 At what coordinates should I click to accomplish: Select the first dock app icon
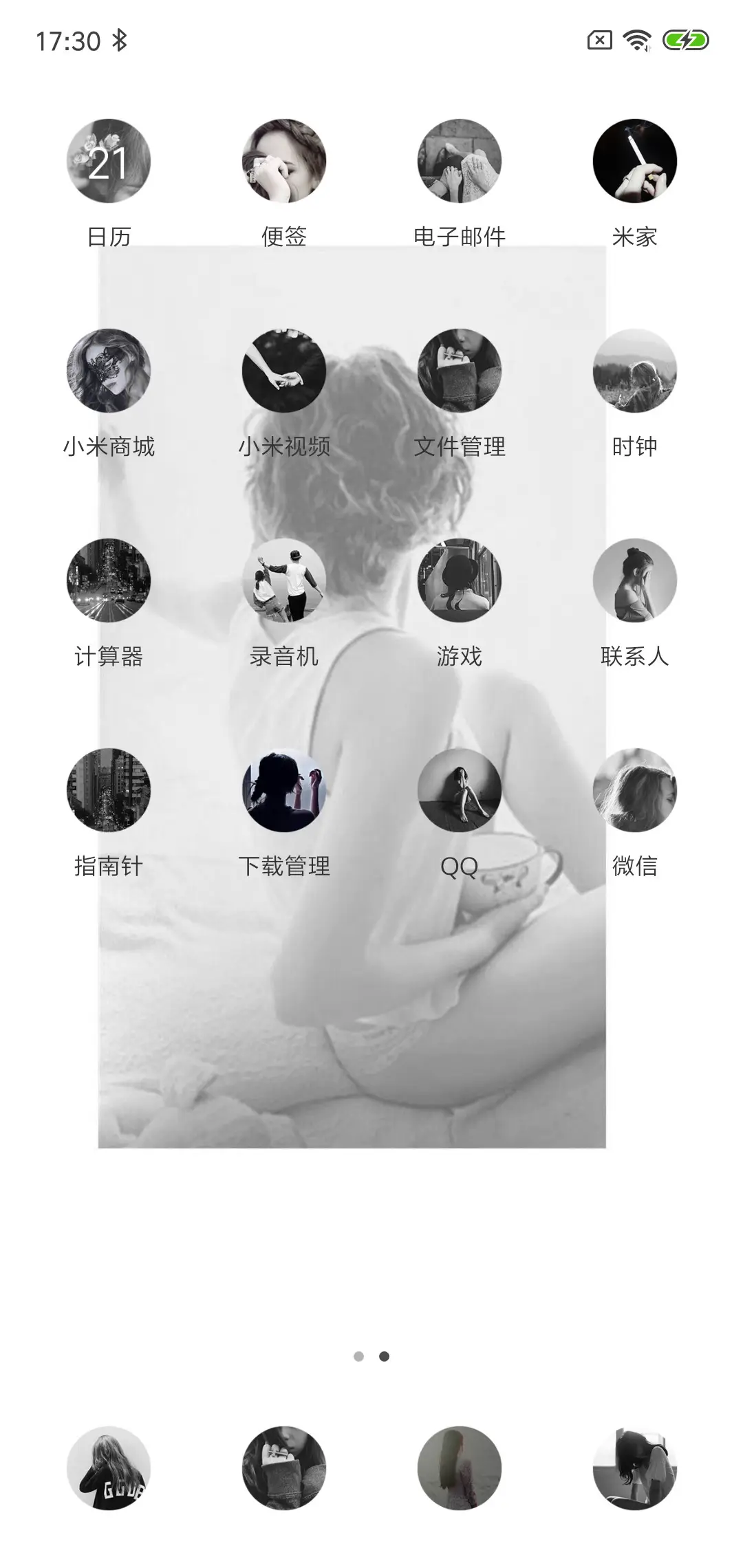110,1467
